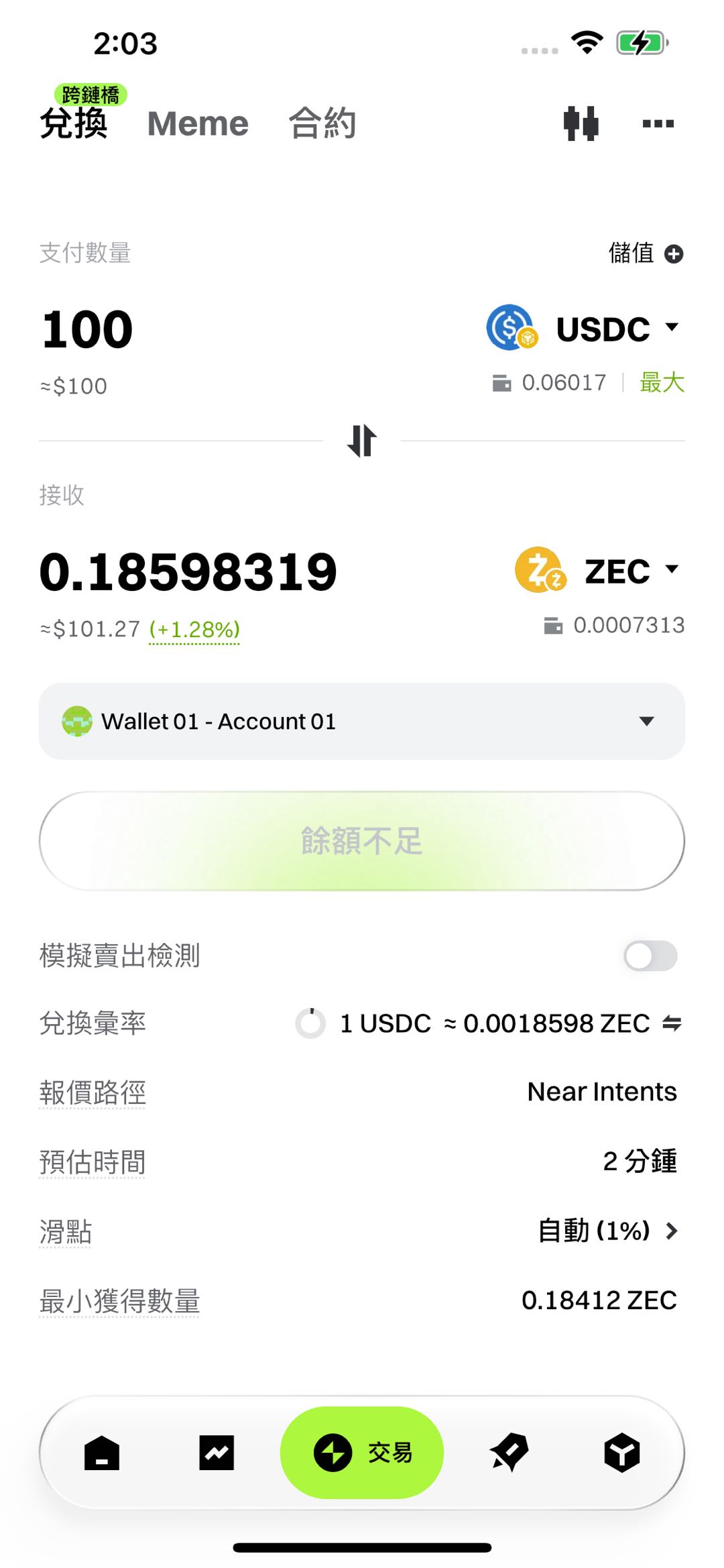Switch to the 合約 tab
This screenshot has height=1568, width=724.
322,123
